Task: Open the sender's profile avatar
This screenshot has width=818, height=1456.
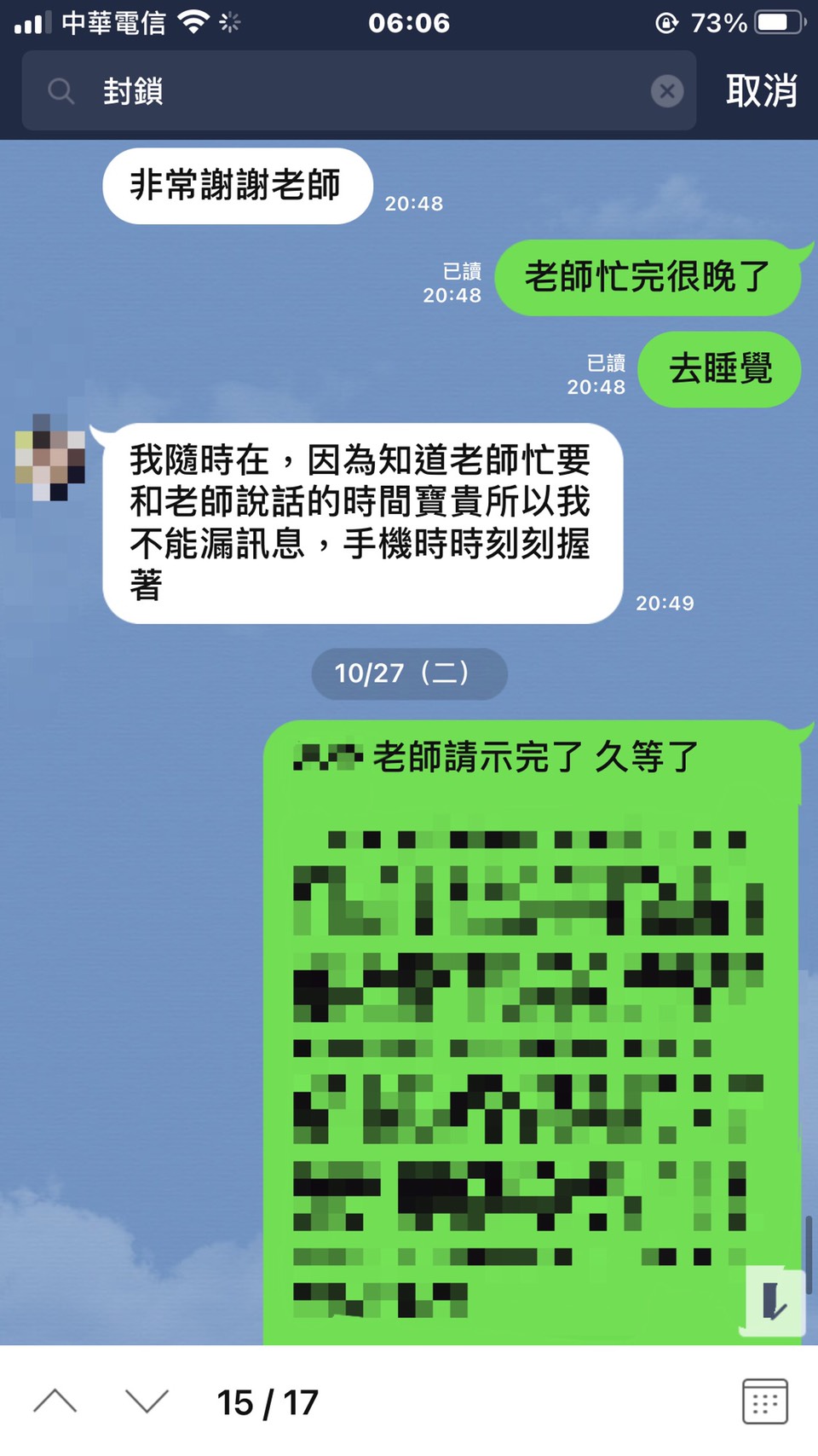Action: 51,459
